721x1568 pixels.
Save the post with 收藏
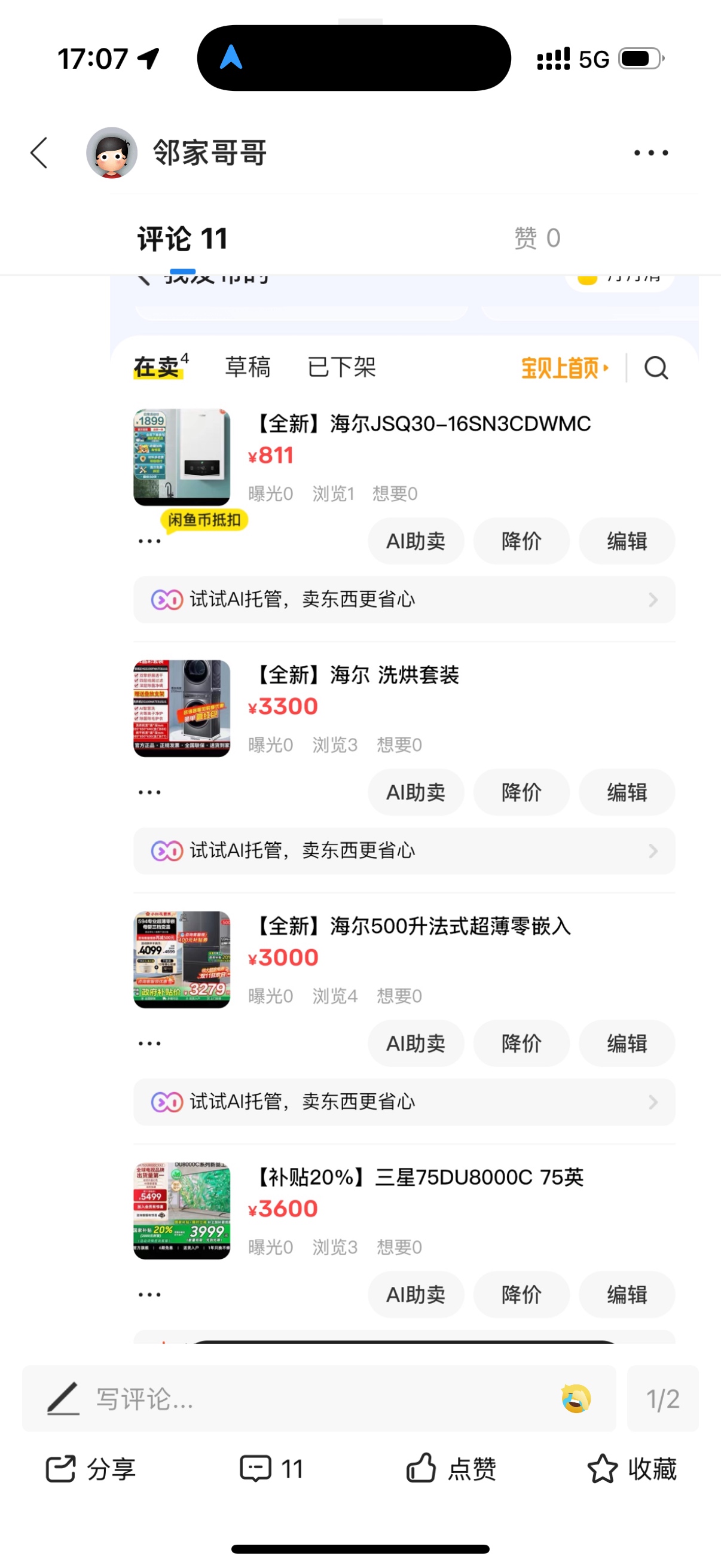pyautogui.click(x=631, y=1469)
